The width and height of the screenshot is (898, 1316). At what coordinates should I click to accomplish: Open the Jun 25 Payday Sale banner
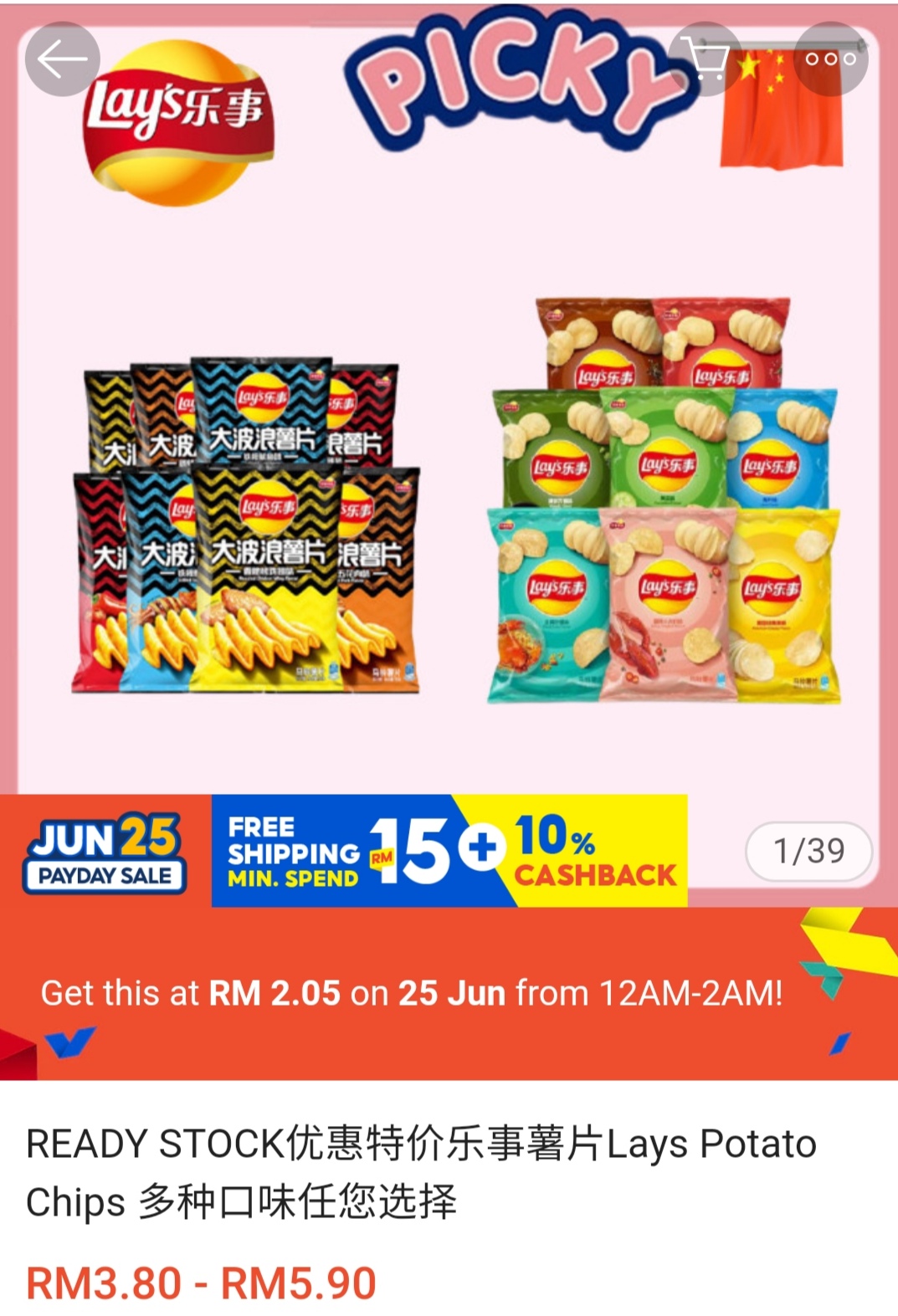pyautogui.click(x=105, y=853)
